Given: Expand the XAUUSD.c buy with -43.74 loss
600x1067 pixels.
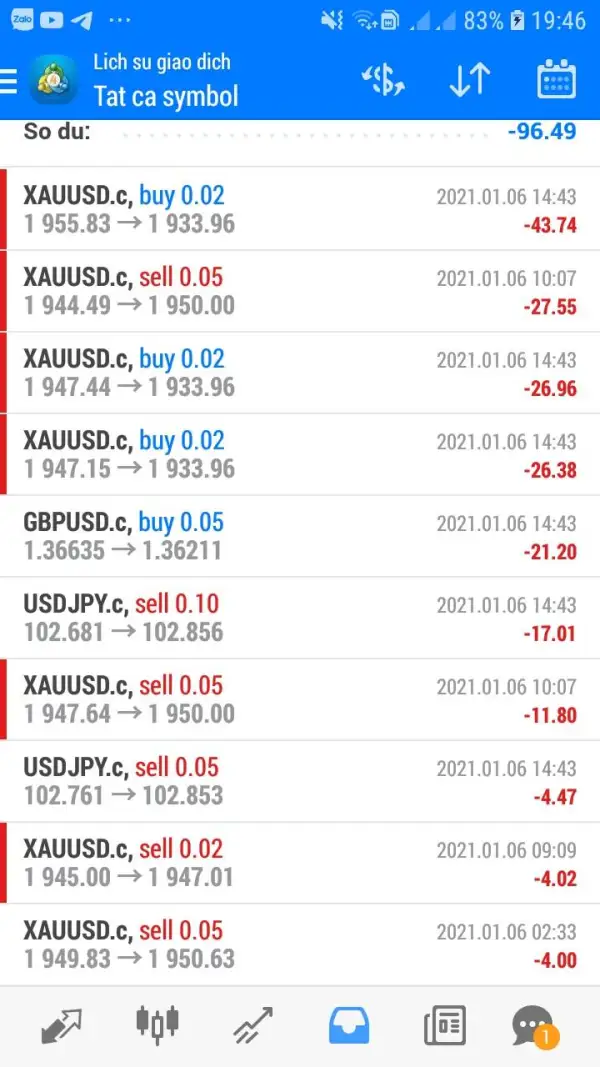Looking at the screenshot, I should pyautogui.click(x=300, y=209).
